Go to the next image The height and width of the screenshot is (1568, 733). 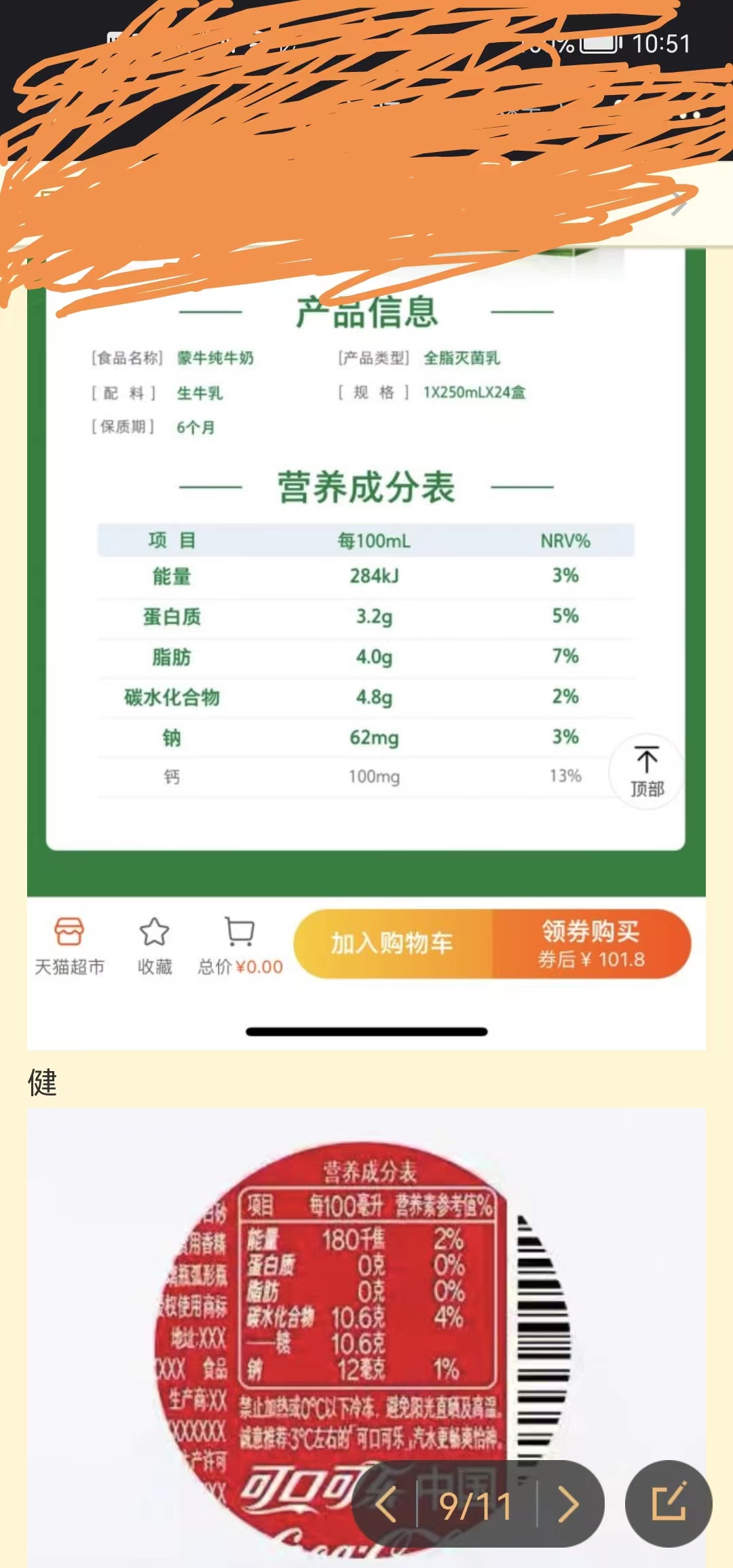tap(569, 1505)
